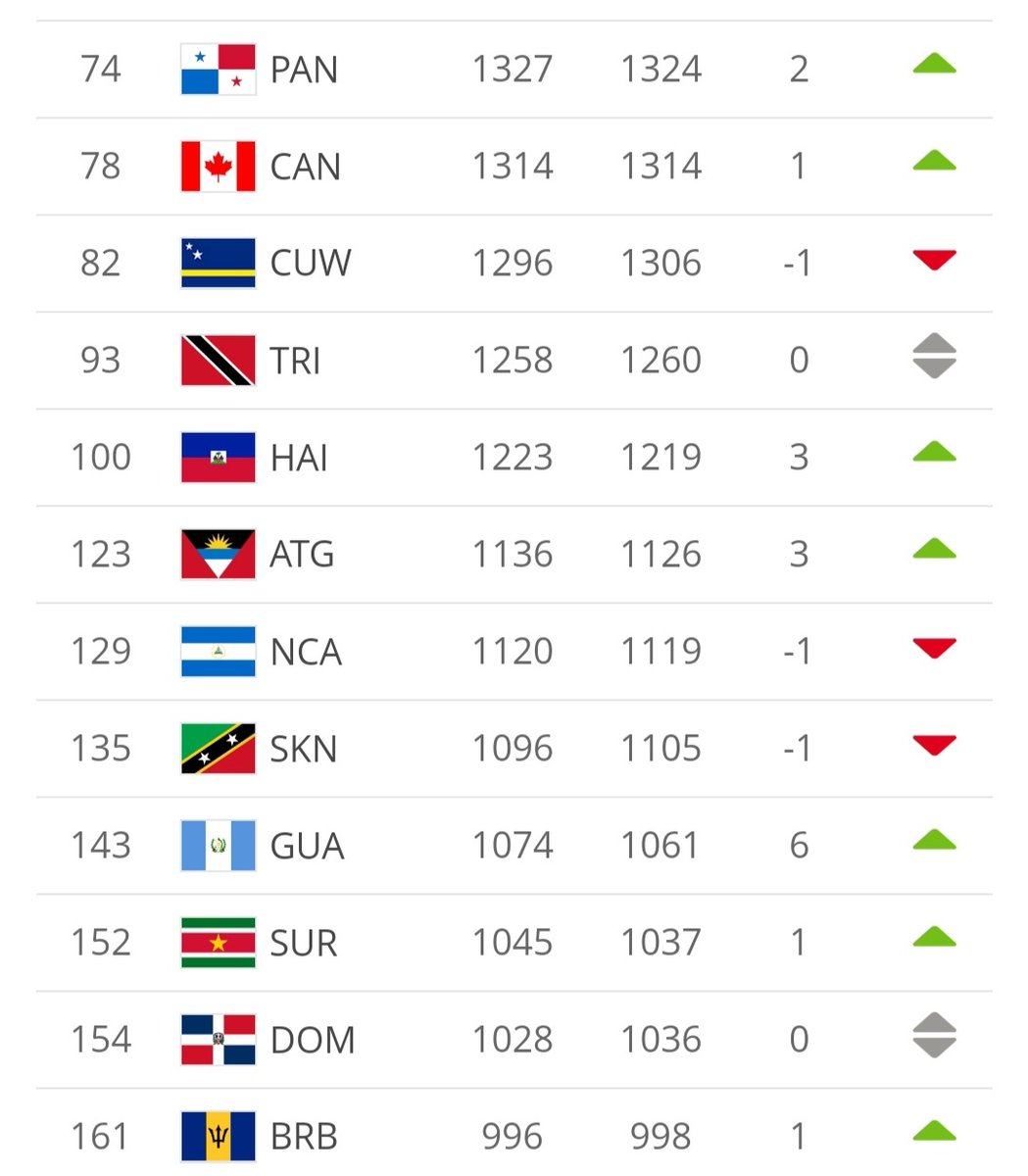
Task: View Guatemala (GUA) ranking details
Action: (307, 846)
